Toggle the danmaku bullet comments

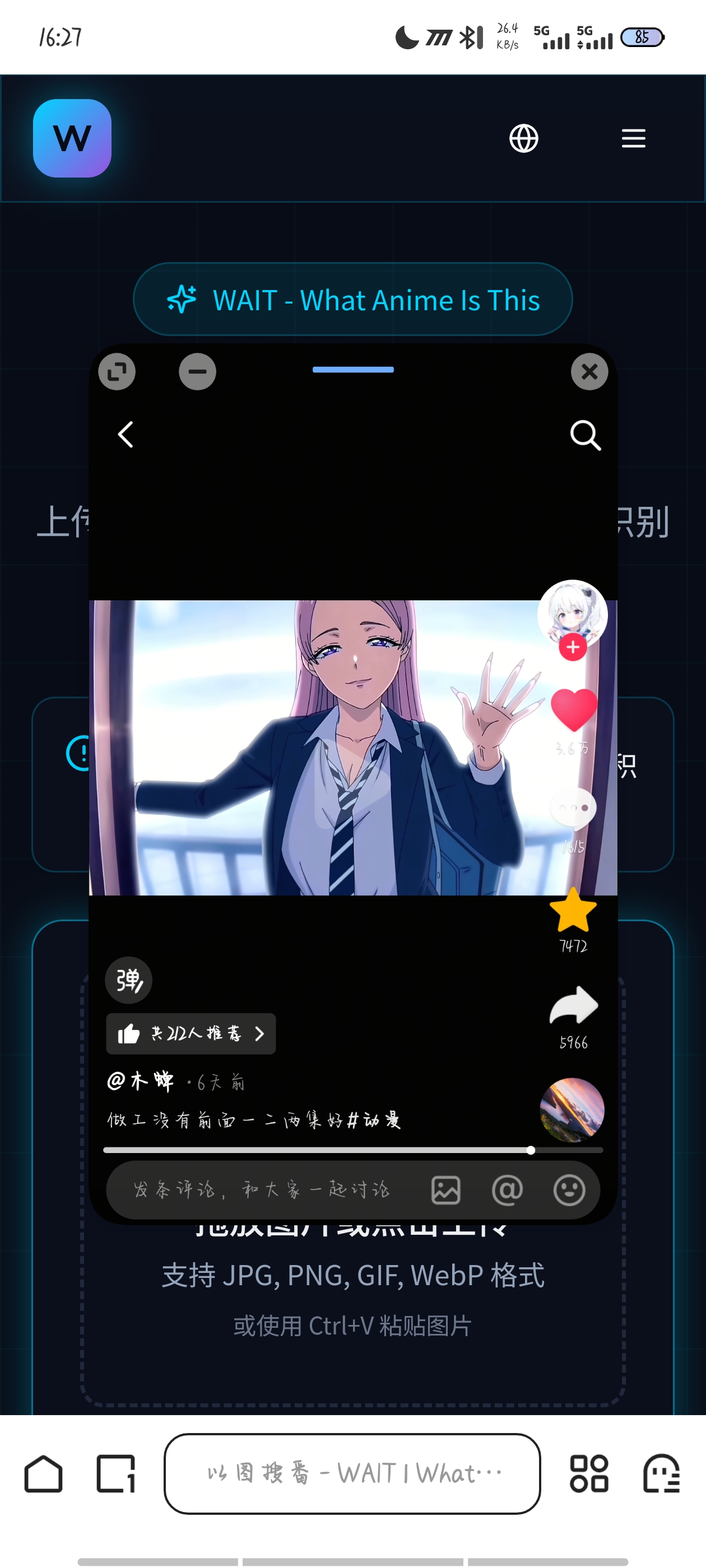128,980
